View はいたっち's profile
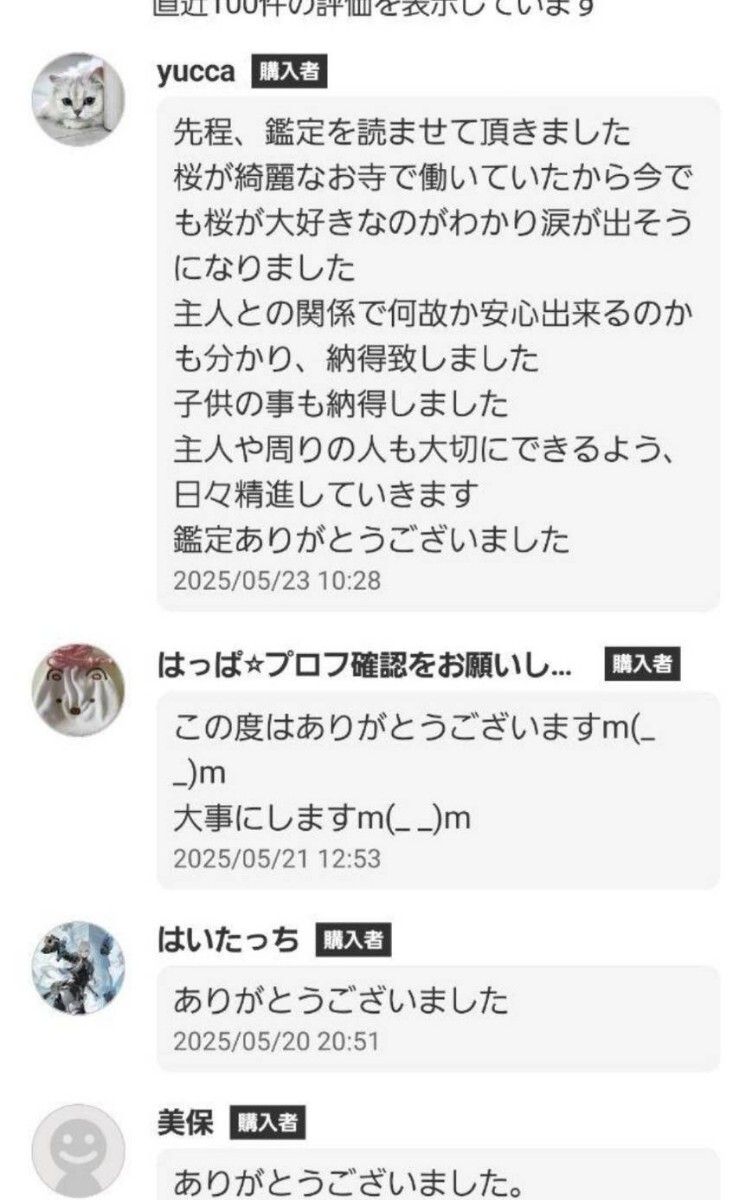The image size is (752, 1200). tap(228, 940)
